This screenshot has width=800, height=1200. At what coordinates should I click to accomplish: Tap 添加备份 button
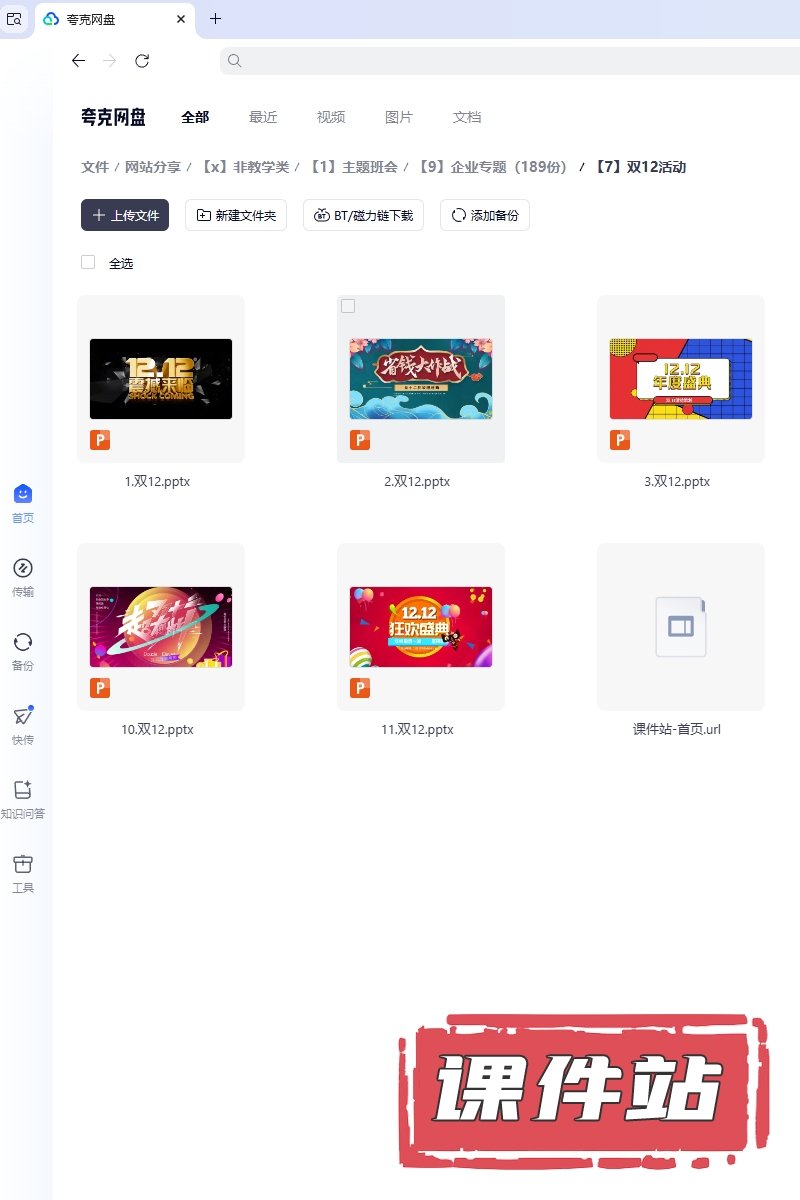pyautogui.click(x=484, y=215)
